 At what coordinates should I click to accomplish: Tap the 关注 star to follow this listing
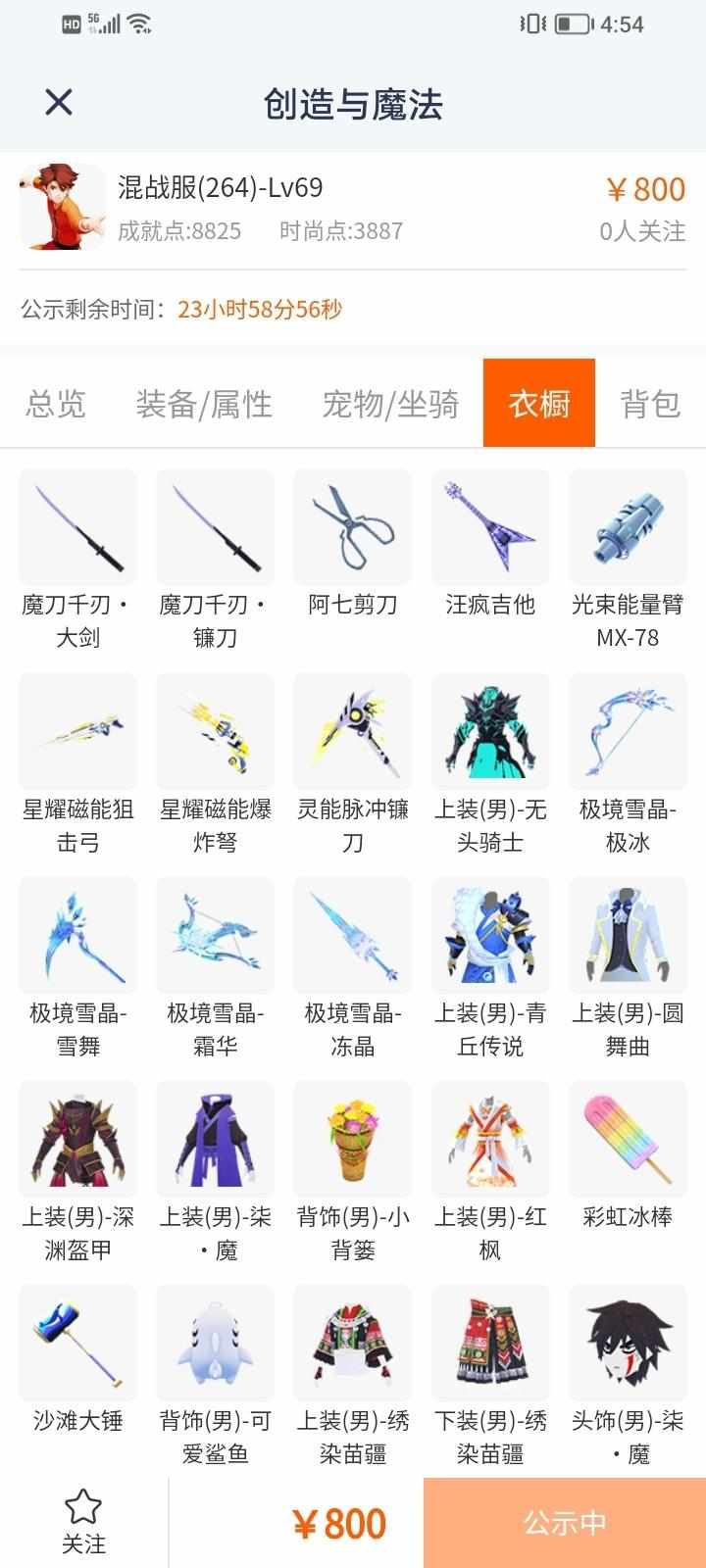(x=83, y=1521)
